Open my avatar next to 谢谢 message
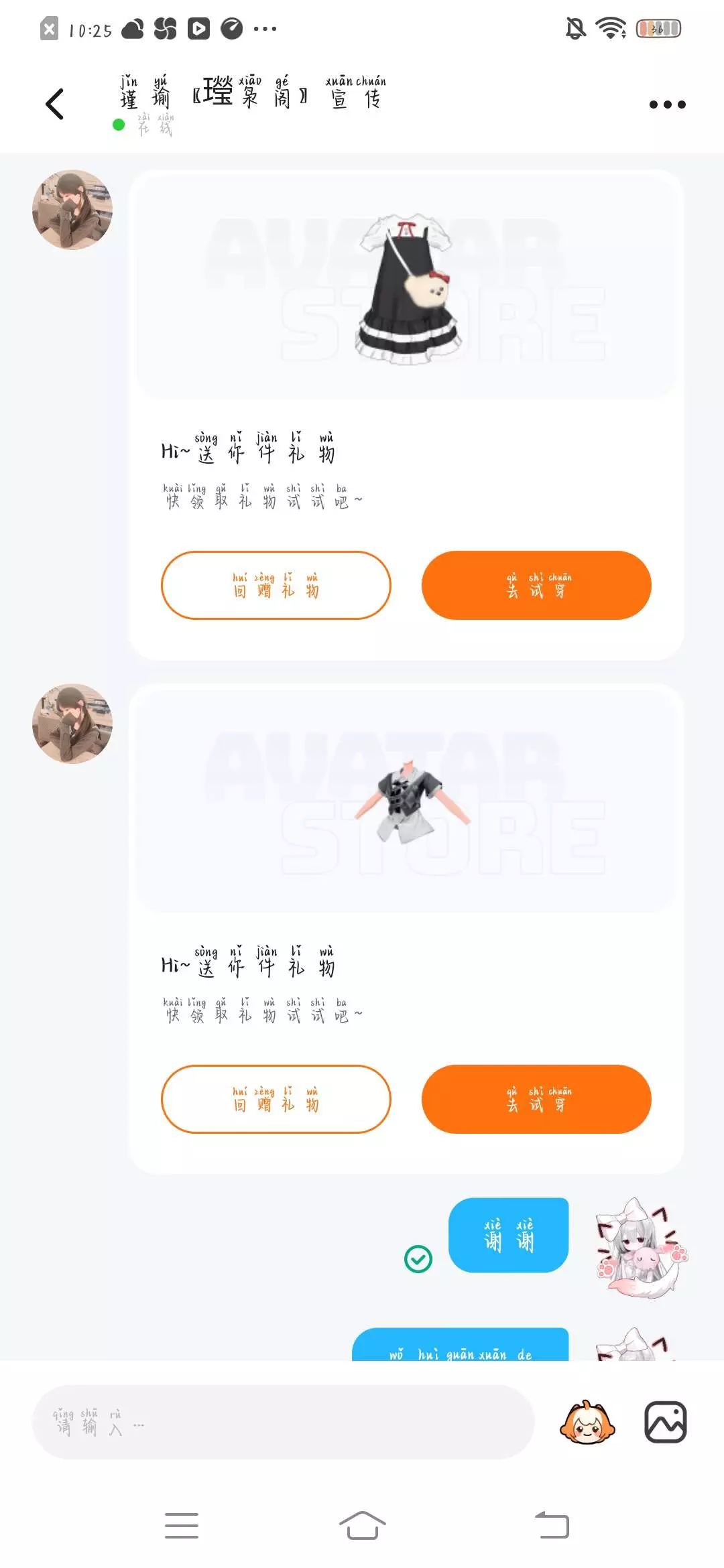The image size is (724, 1568). point(642,1248)
